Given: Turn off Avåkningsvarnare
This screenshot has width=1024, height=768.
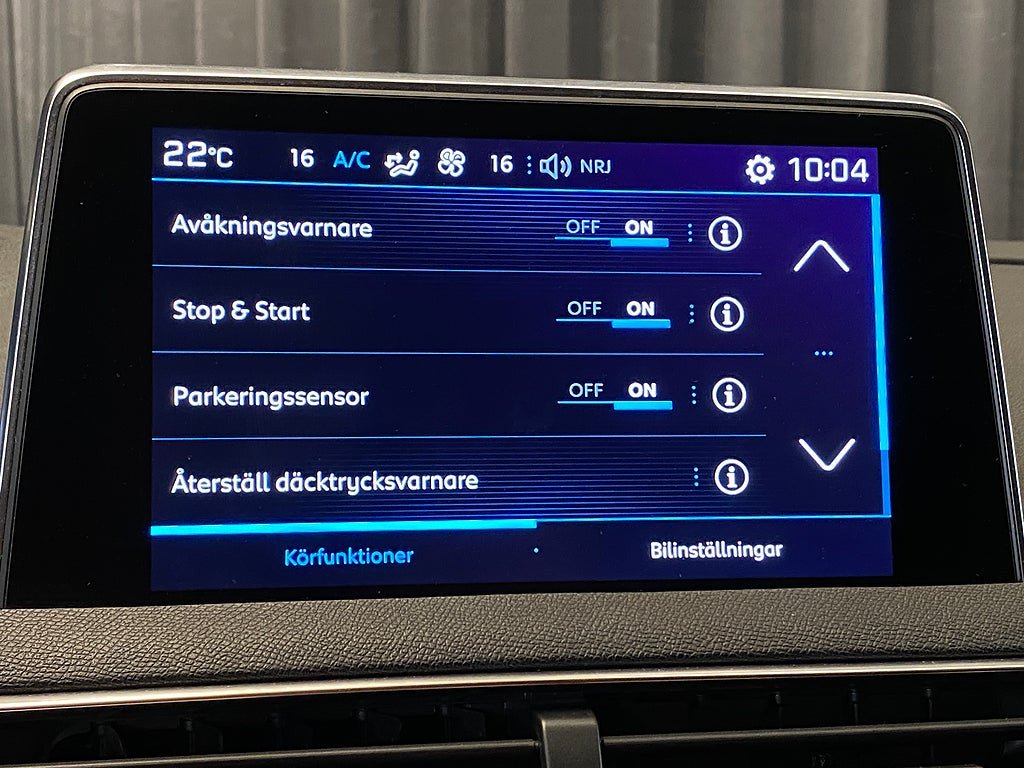Looking at the screenshot, I should click(583, 228).
